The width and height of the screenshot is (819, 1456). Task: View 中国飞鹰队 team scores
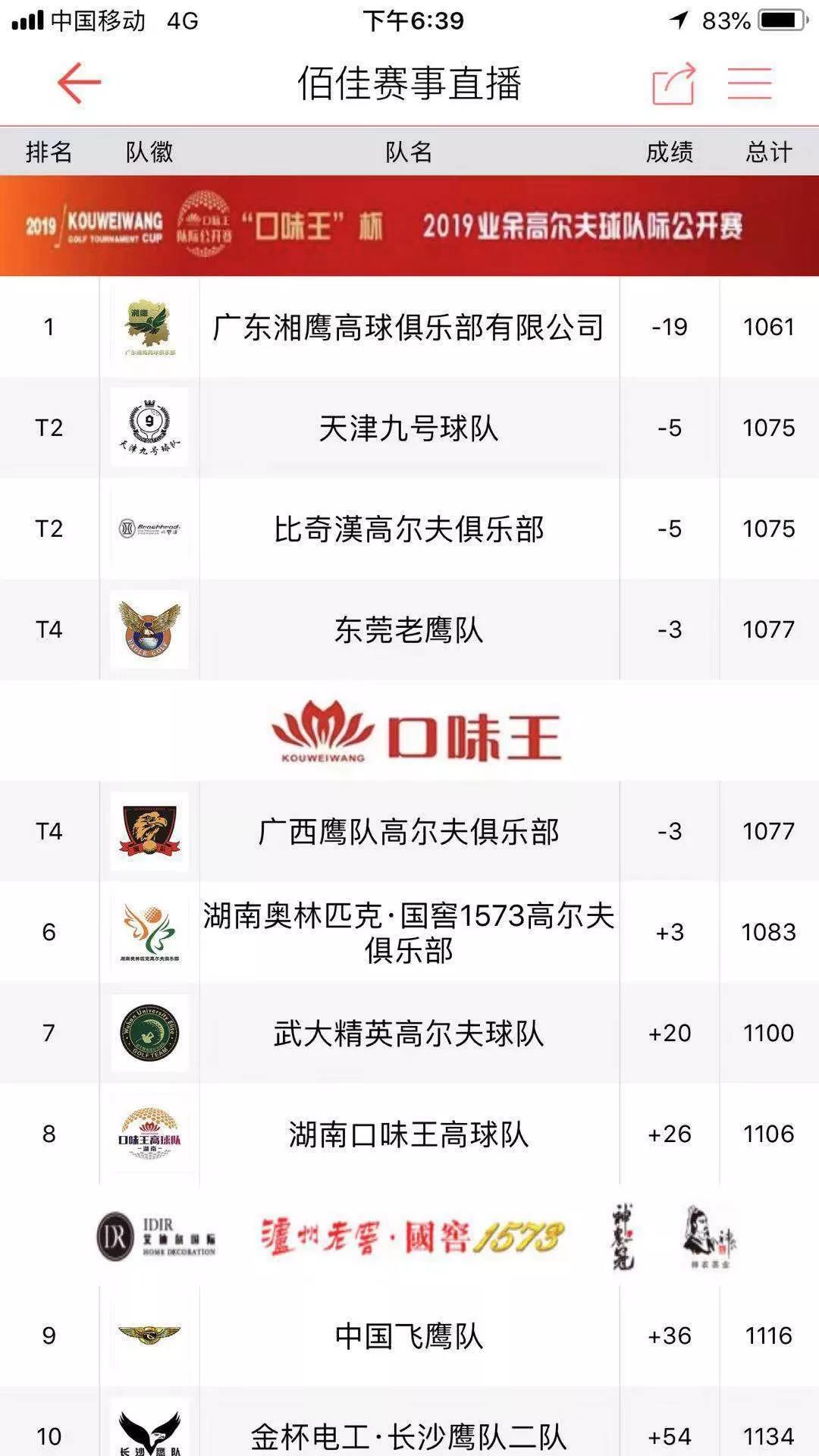click(409, 1336)
